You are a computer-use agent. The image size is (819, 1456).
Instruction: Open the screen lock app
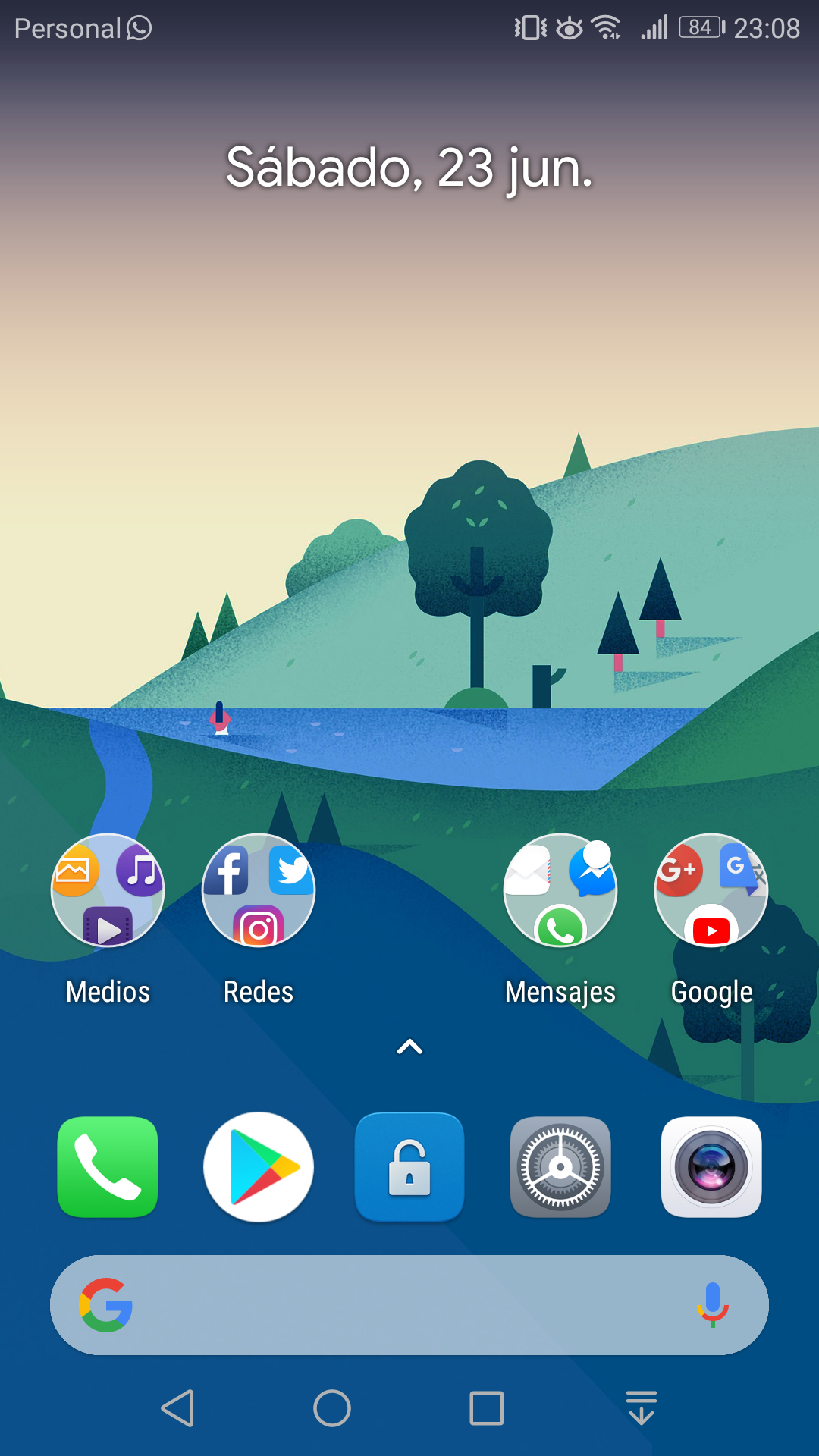click(x=409, y=1167)
